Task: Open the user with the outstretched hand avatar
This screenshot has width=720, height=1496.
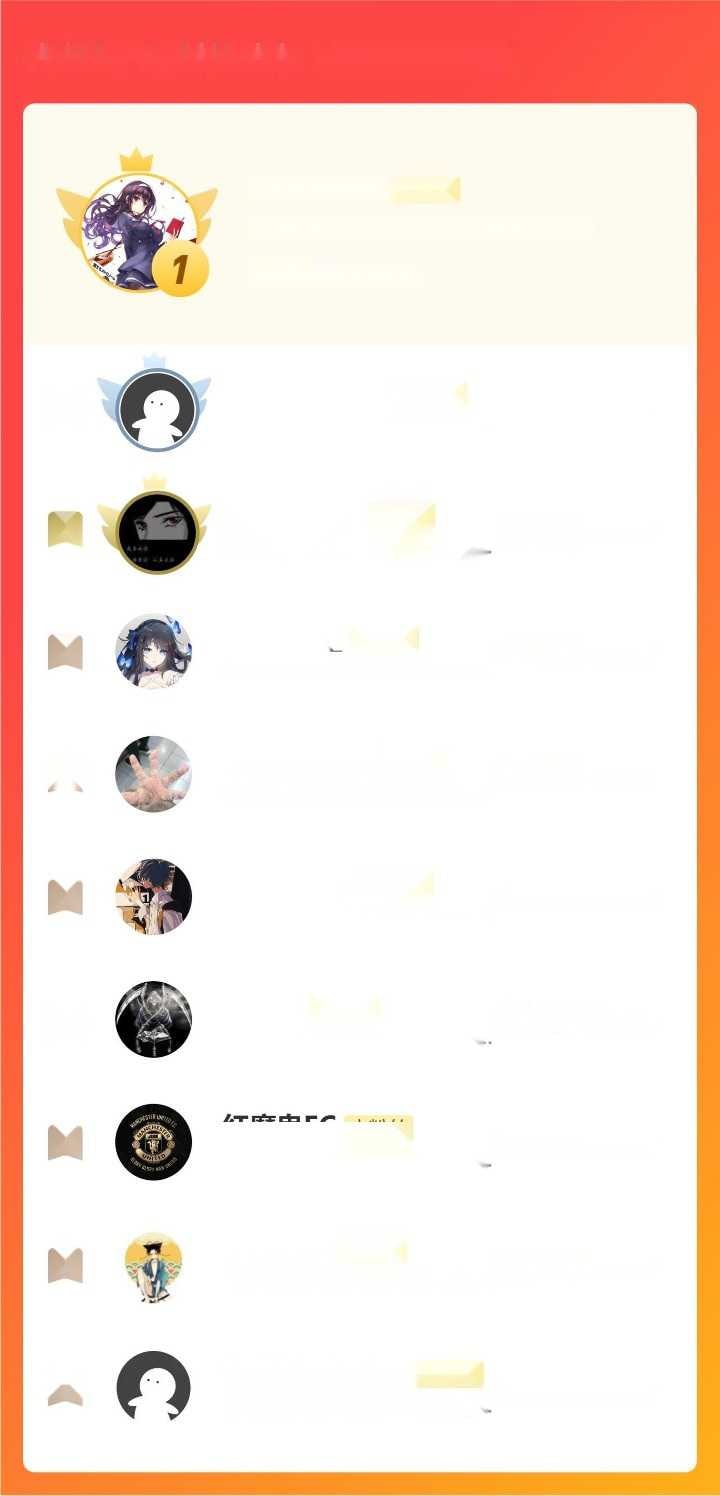Action: tap(154, 774)
